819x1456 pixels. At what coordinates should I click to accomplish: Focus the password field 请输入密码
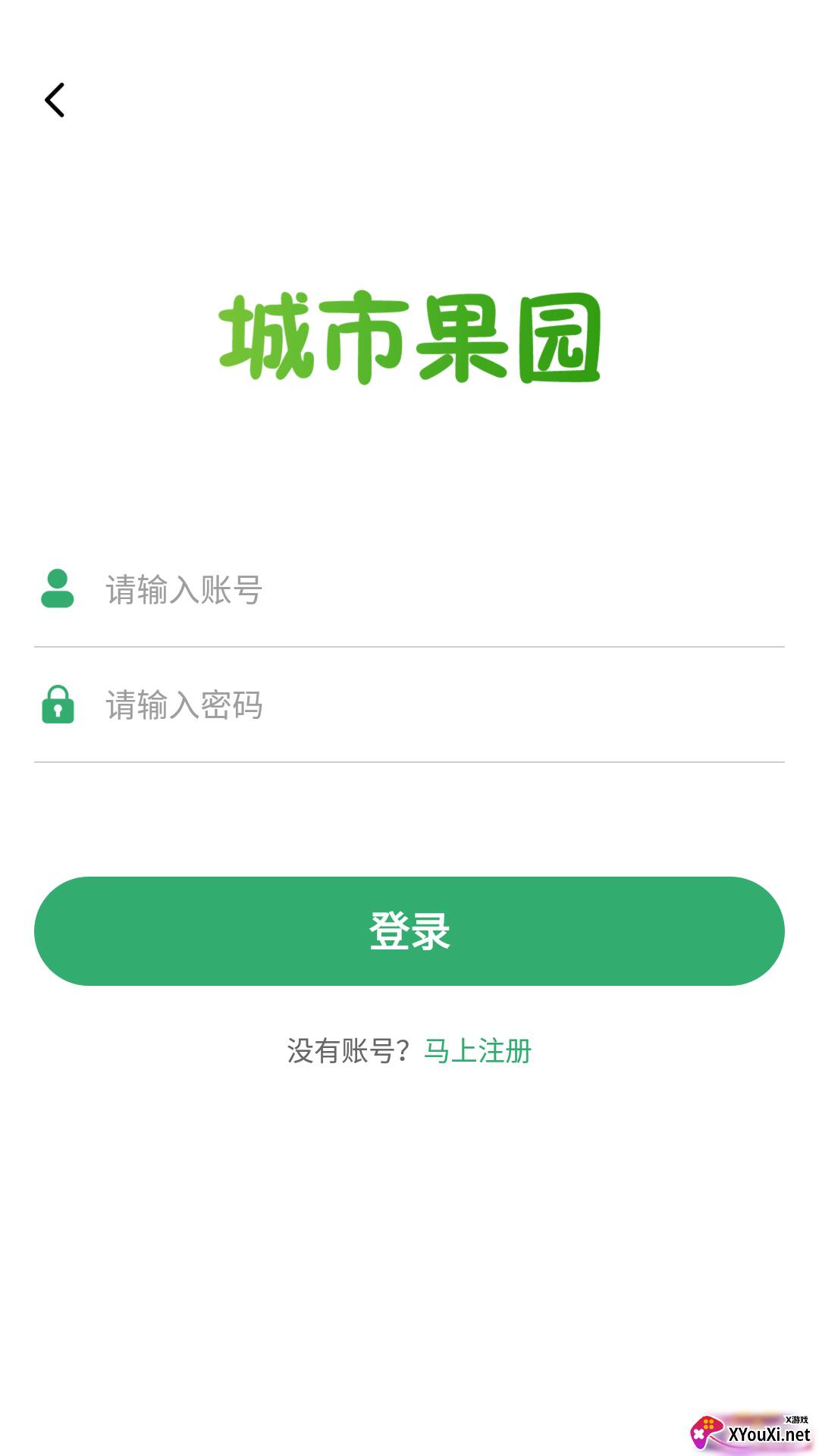click(x=409, y=705)
